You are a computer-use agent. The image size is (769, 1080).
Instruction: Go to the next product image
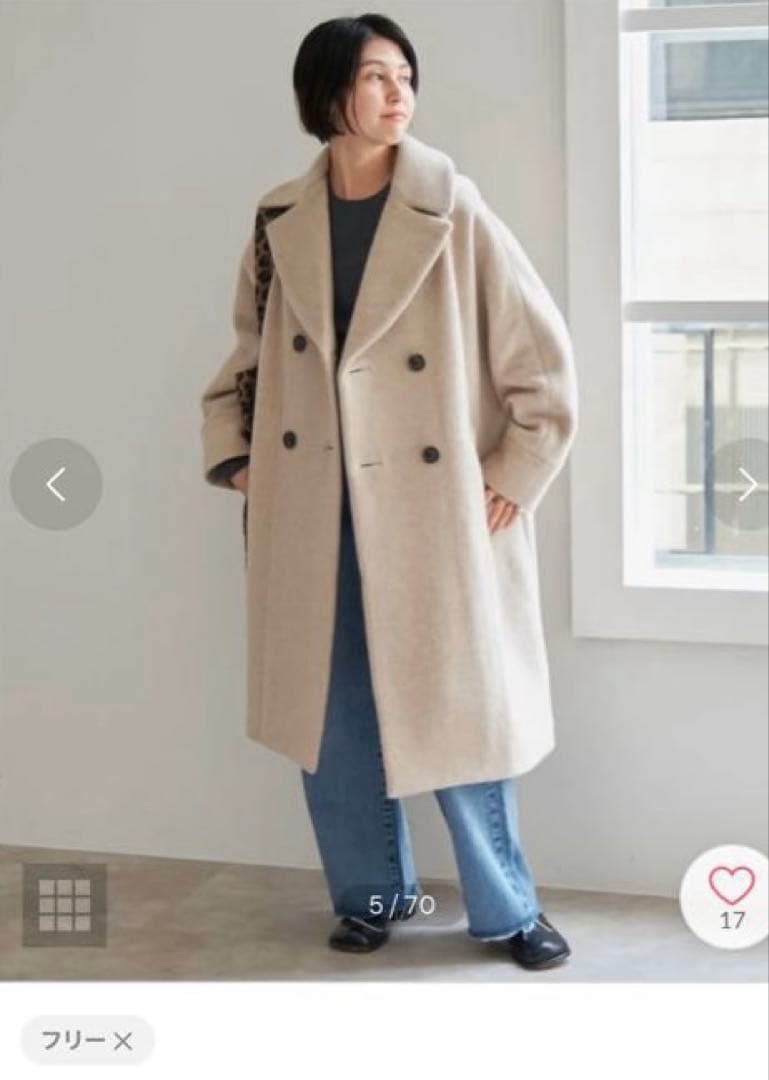tap(746, 484)
